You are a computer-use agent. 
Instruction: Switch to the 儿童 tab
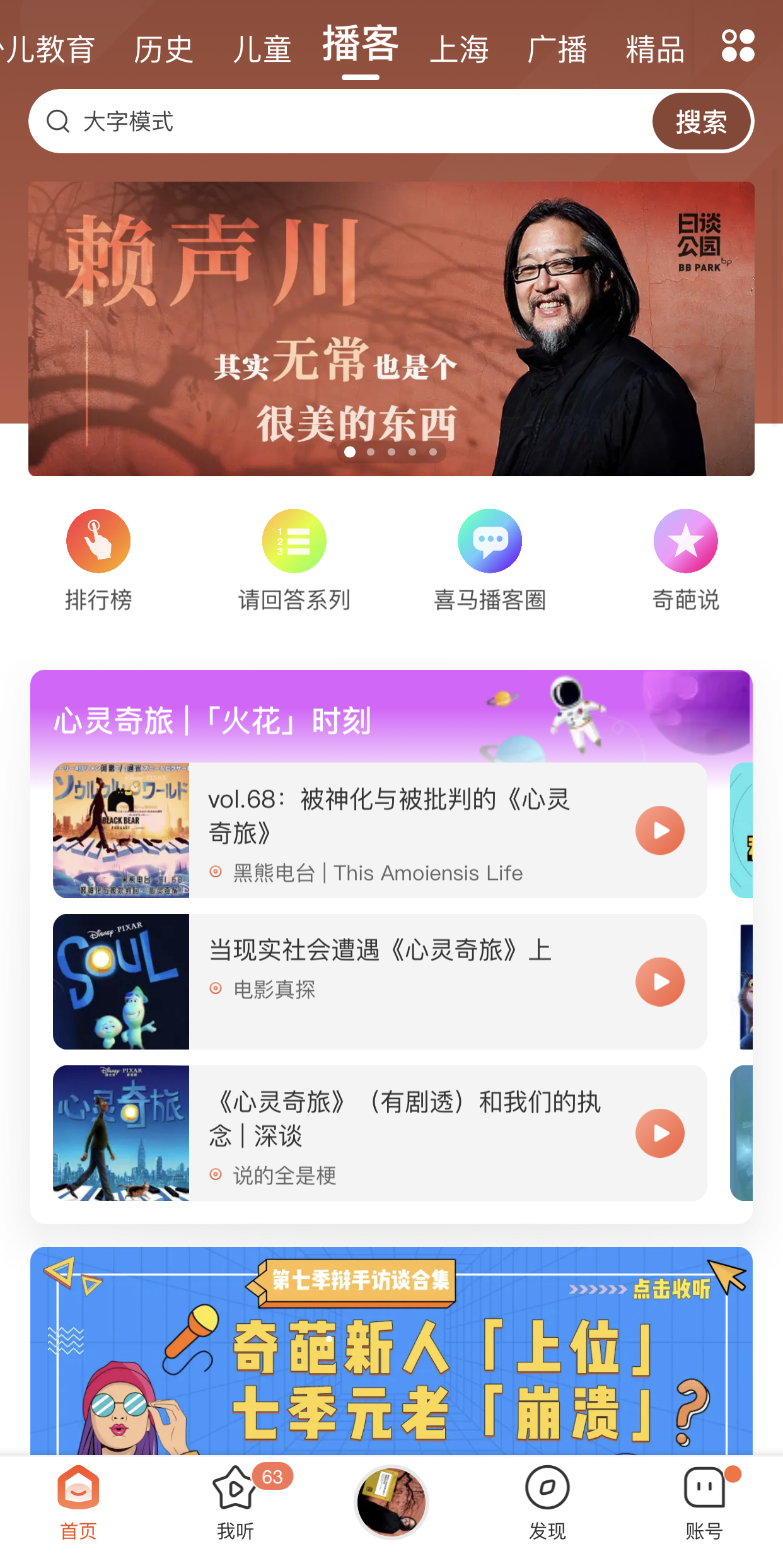tap(262, 50)
